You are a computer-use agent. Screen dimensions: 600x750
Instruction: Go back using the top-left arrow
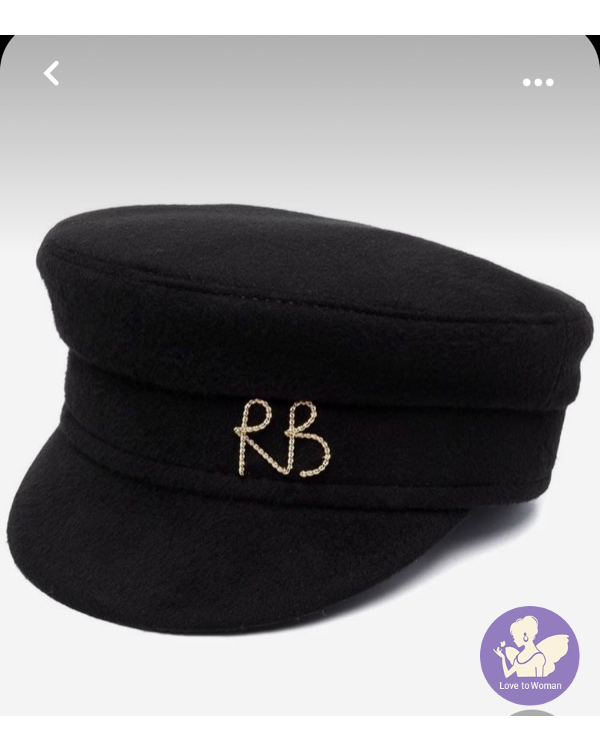pos(52,73)
